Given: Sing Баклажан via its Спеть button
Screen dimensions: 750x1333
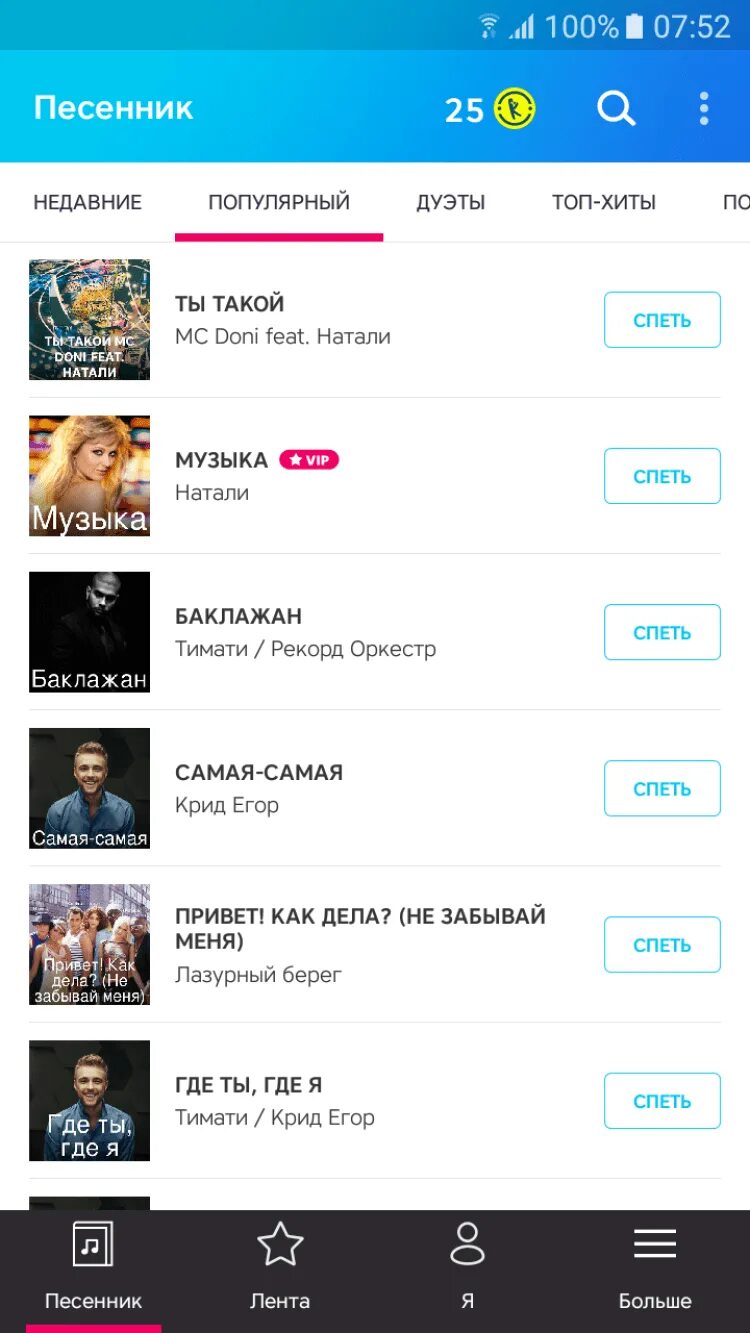Looking at the screenshot, I should pyautogui.click(x=662, y=632).
